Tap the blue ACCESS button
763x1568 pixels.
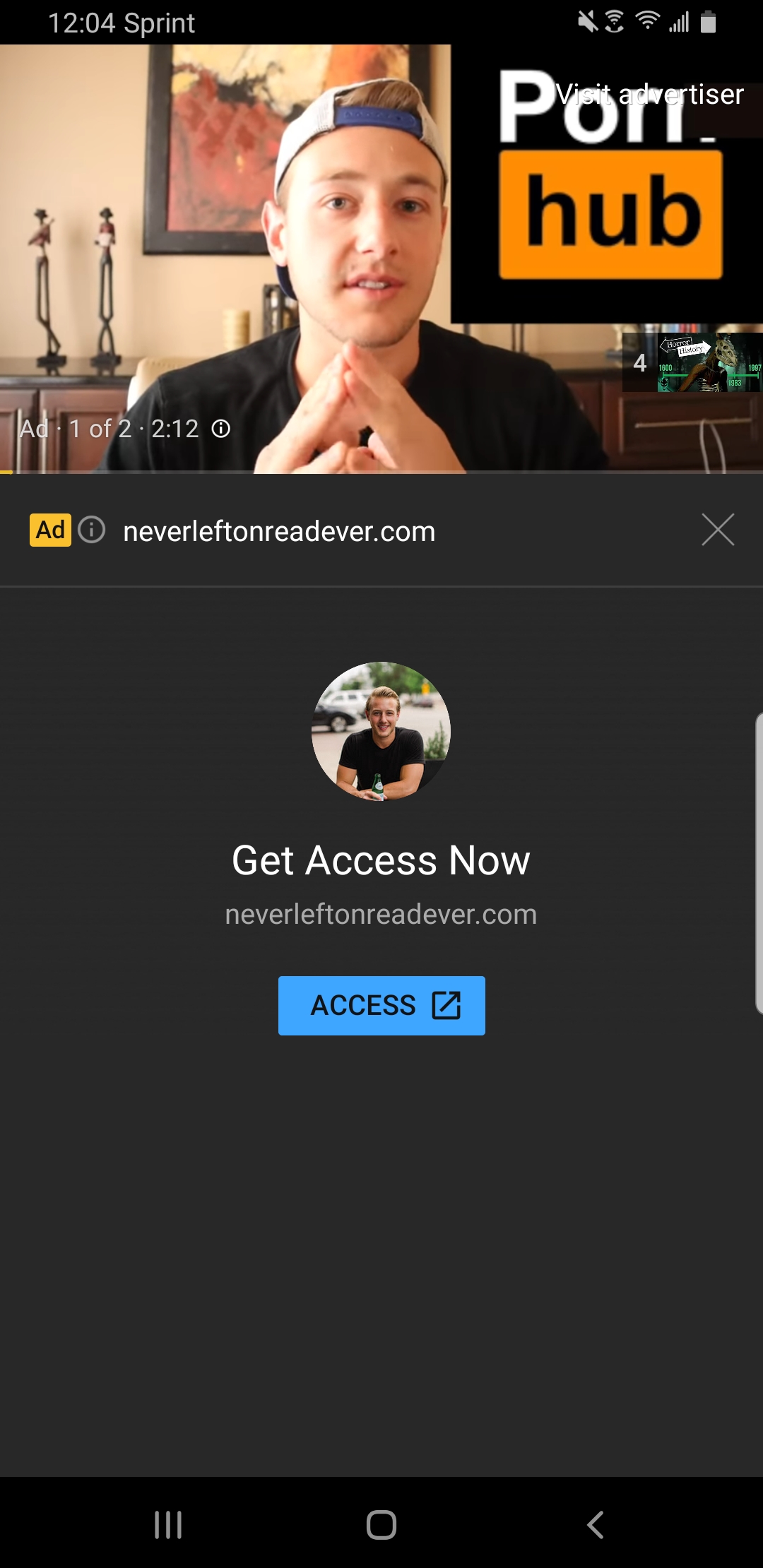(381, 1005)
